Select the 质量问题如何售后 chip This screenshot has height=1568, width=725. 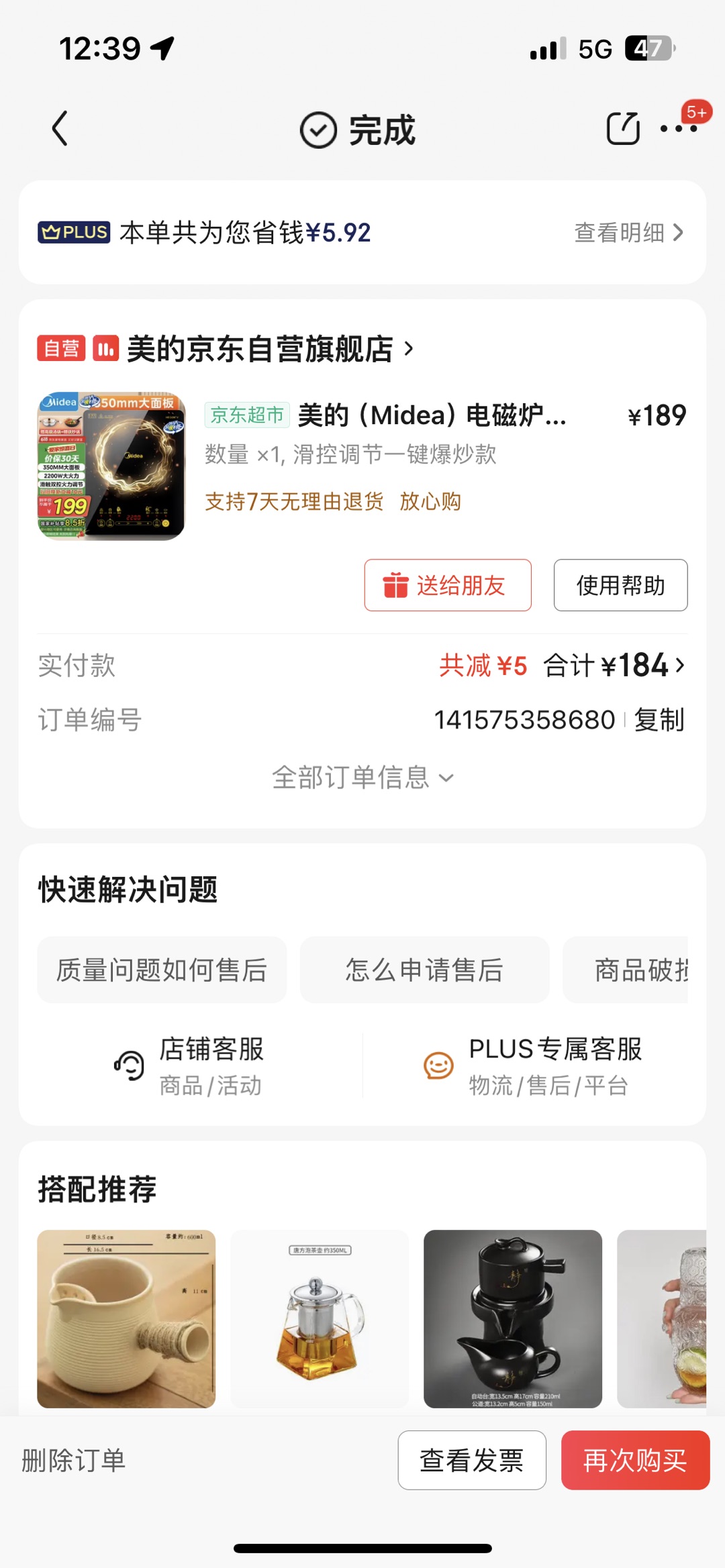[162, 970]
